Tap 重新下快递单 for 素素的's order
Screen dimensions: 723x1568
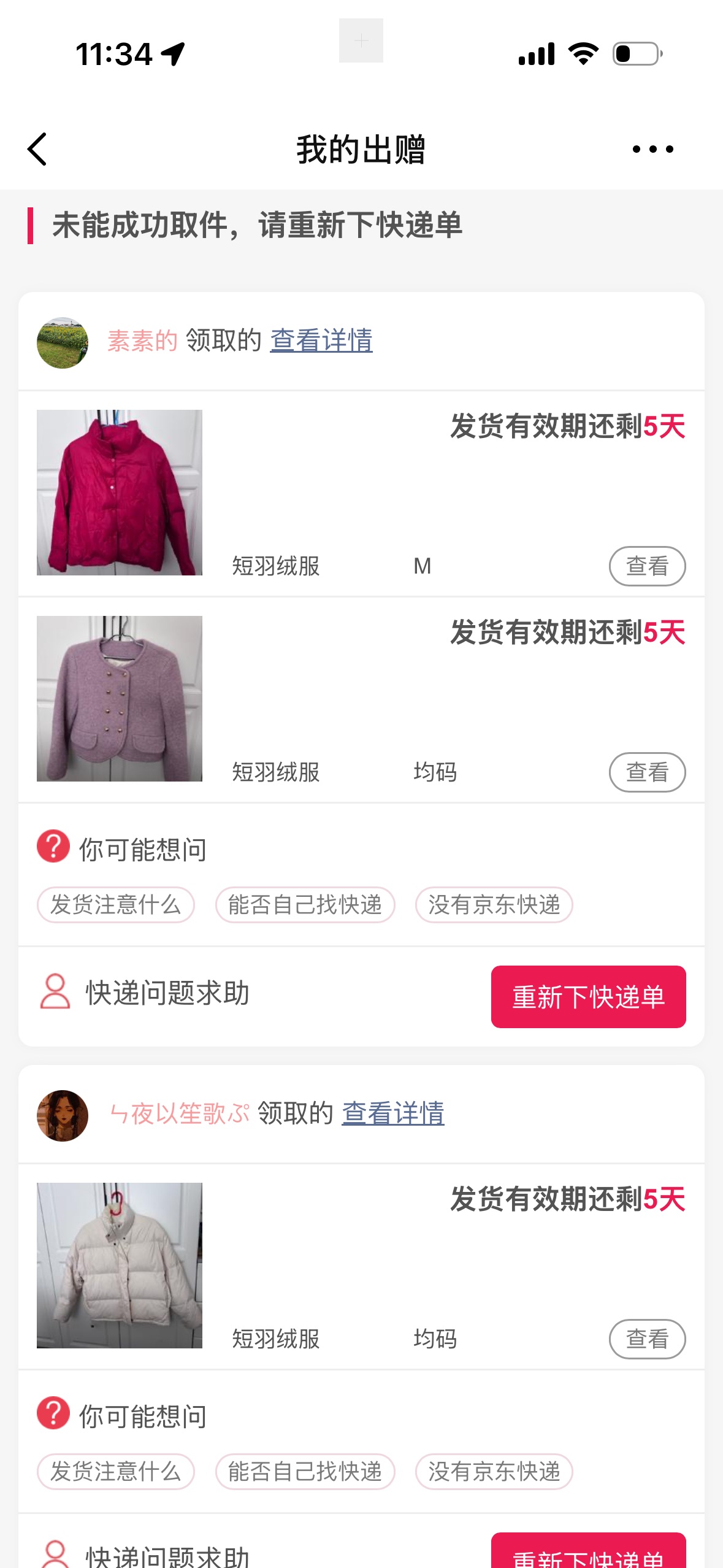coord(588,996)
